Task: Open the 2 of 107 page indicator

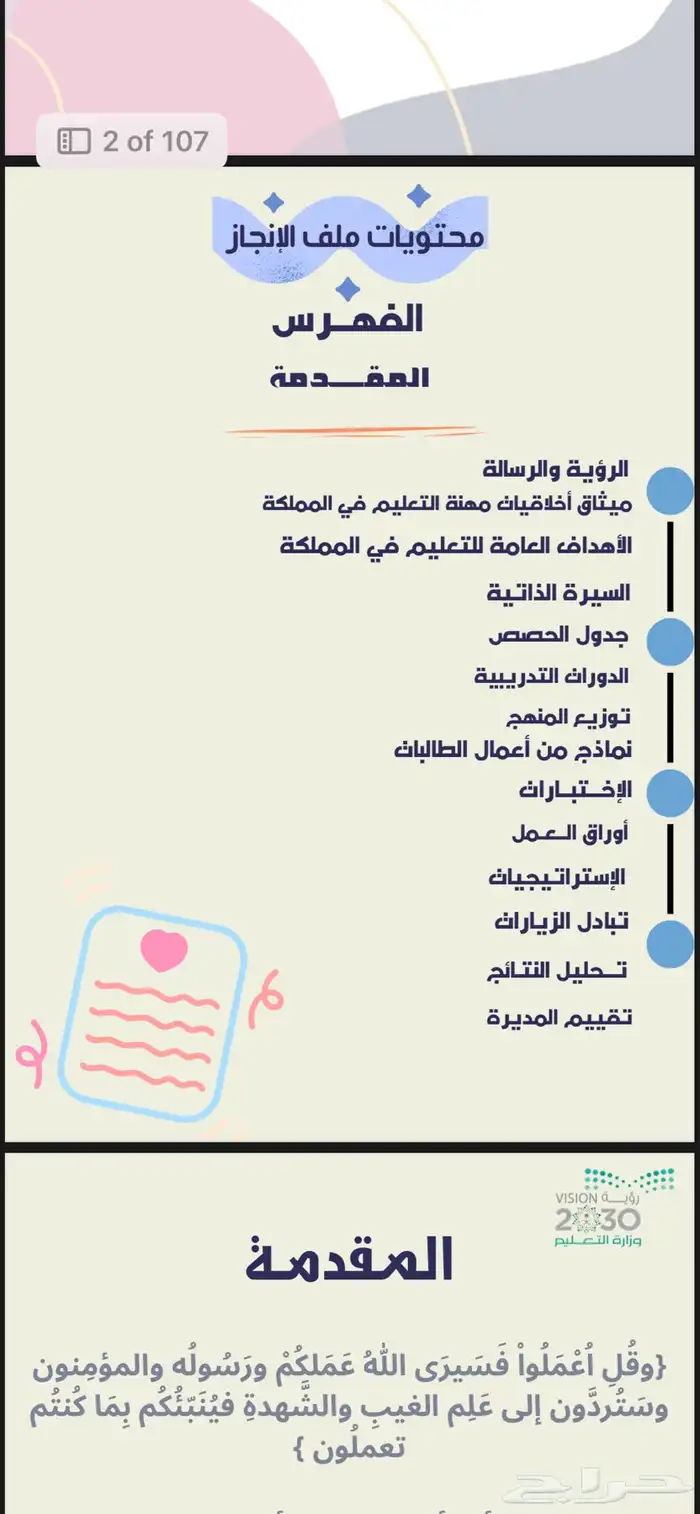Action: coord(131,141)
